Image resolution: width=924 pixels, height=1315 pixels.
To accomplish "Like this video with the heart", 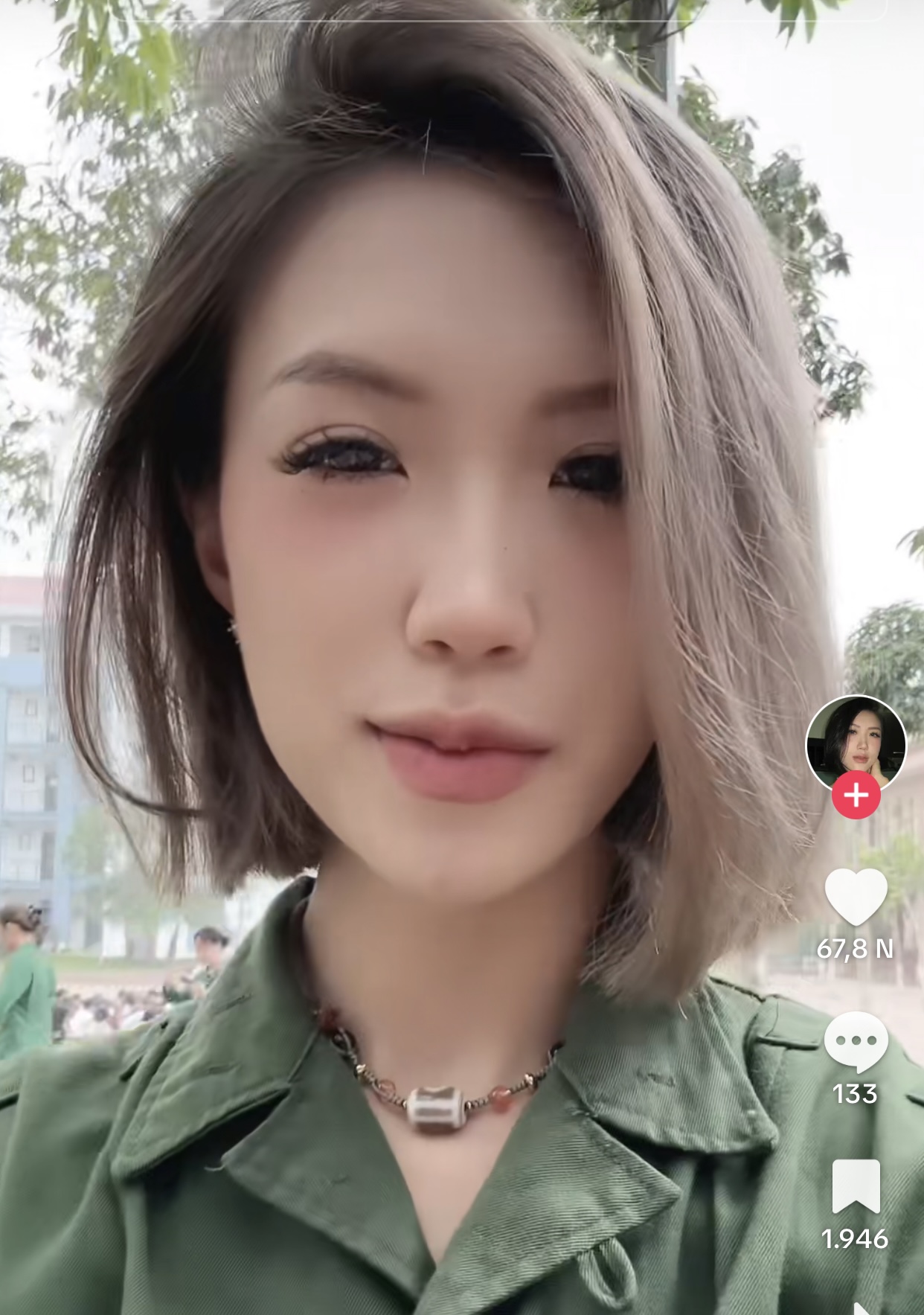I will coord(856,896).
